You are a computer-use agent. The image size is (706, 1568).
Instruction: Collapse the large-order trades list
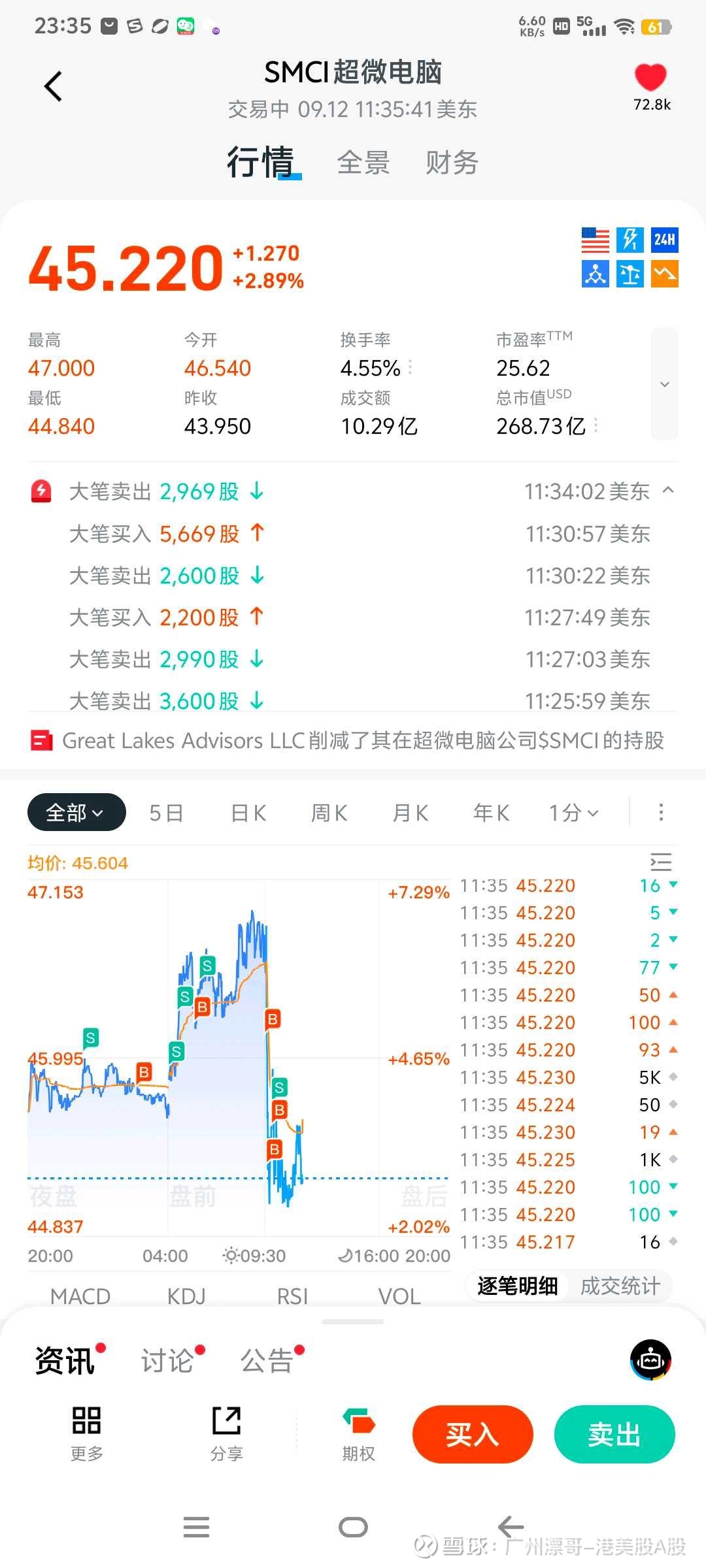[x=668, y=491]
